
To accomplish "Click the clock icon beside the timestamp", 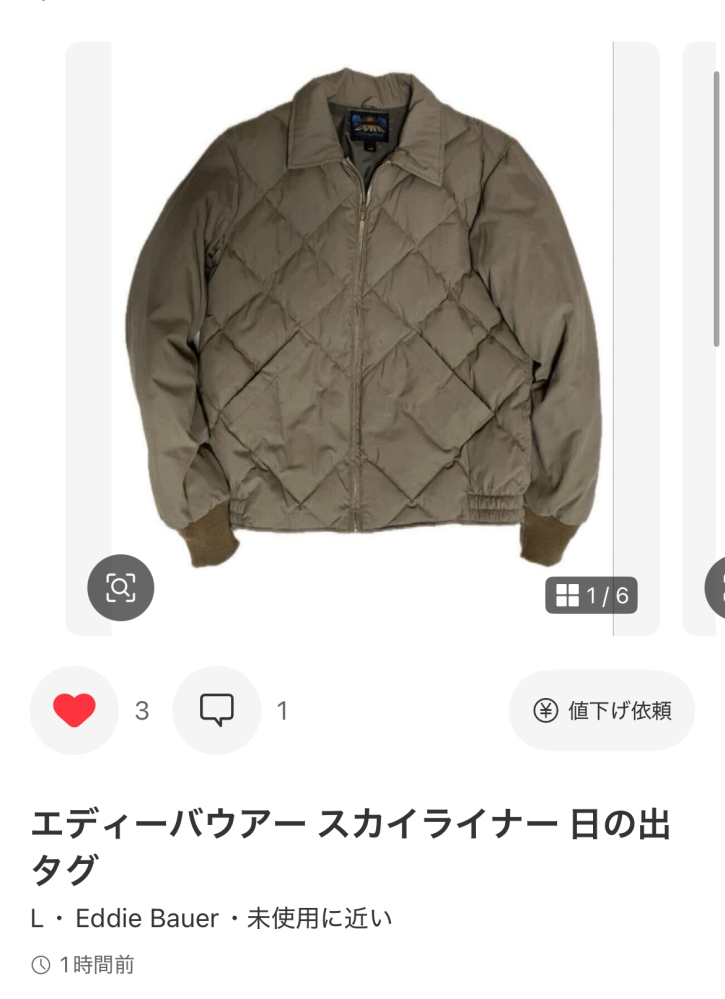I will tap(41, 965).
